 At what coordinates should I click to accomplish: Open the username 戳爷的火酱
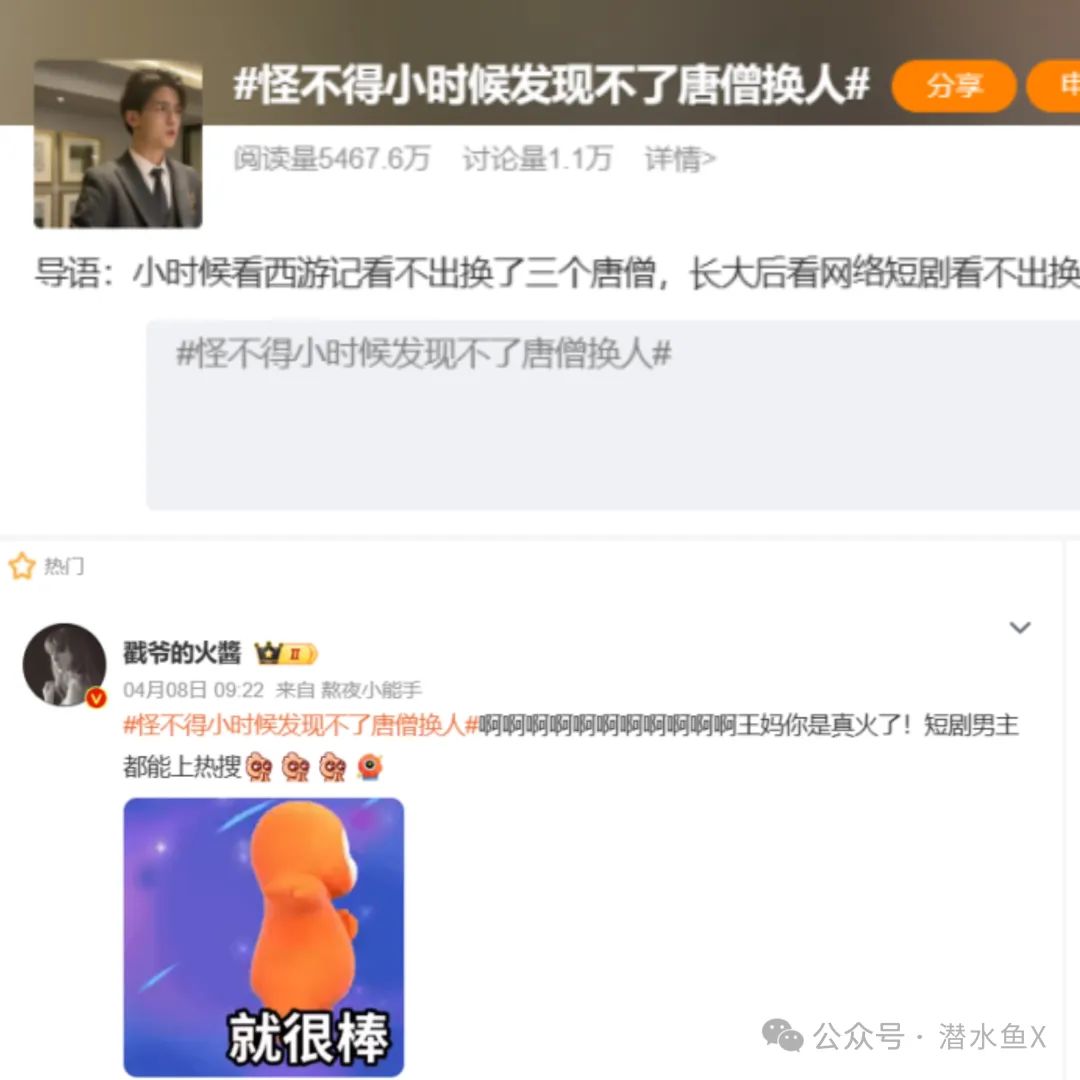(x=182, y=654)
